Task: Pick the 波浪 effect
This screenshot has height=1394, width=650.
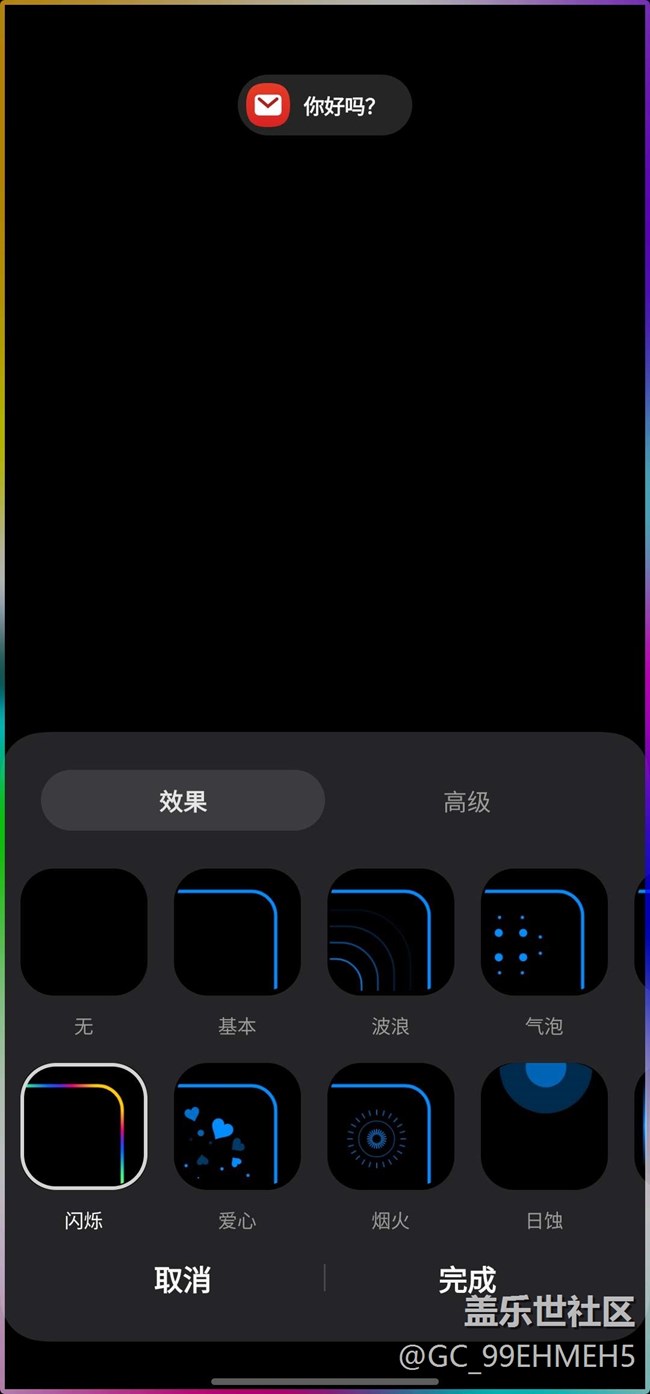Action: 391,932
